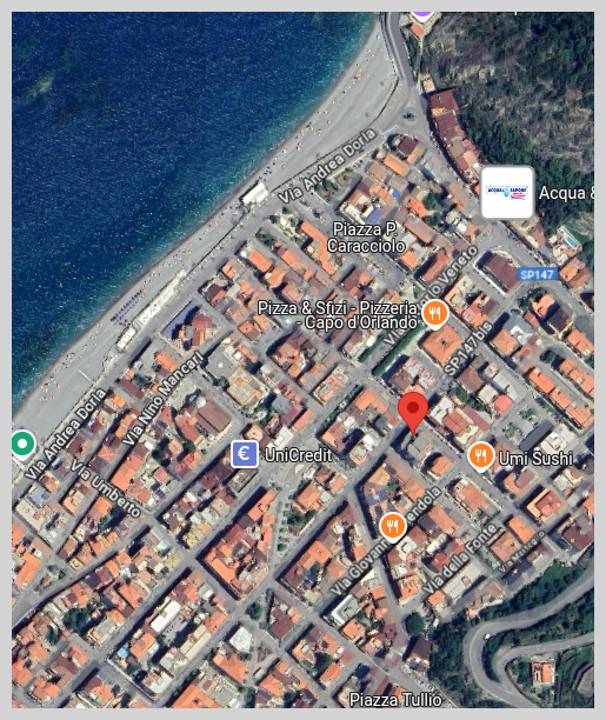Select the red location pin
Screen dimensions: 606x720
tap(413, 412)
